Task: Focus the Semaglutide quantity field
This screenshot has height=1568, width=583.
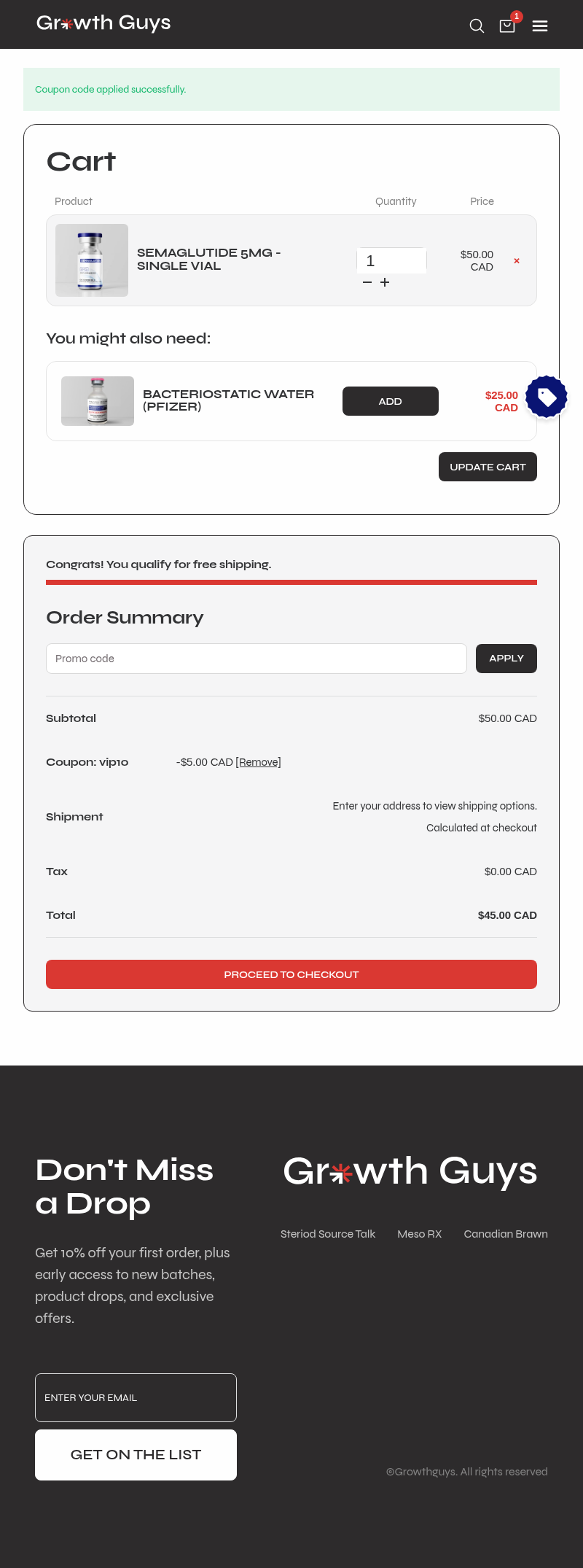Action: [391, 260]
